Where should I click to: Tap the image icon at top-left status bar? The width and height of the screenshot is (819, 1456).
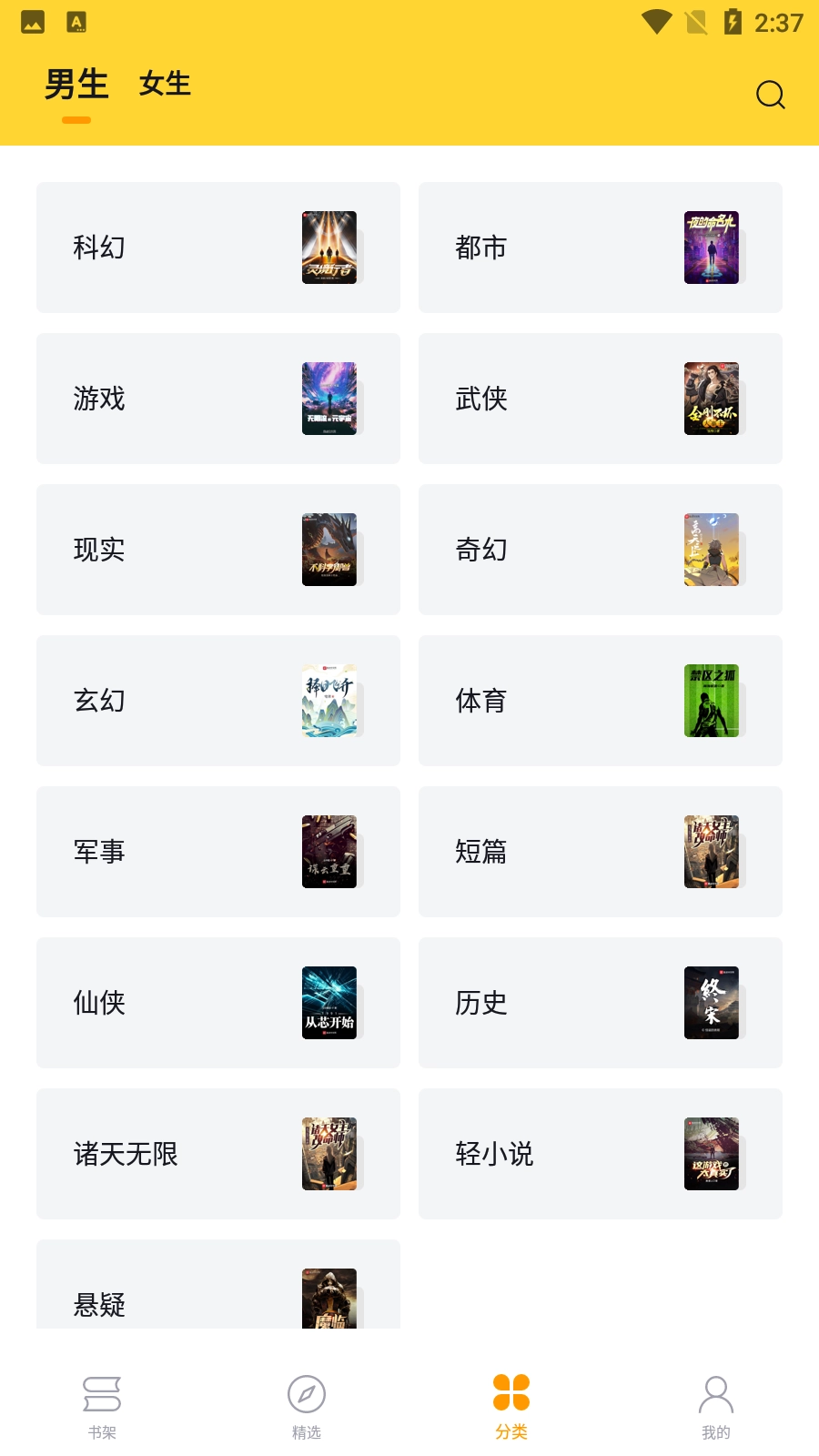coord(32,22)
